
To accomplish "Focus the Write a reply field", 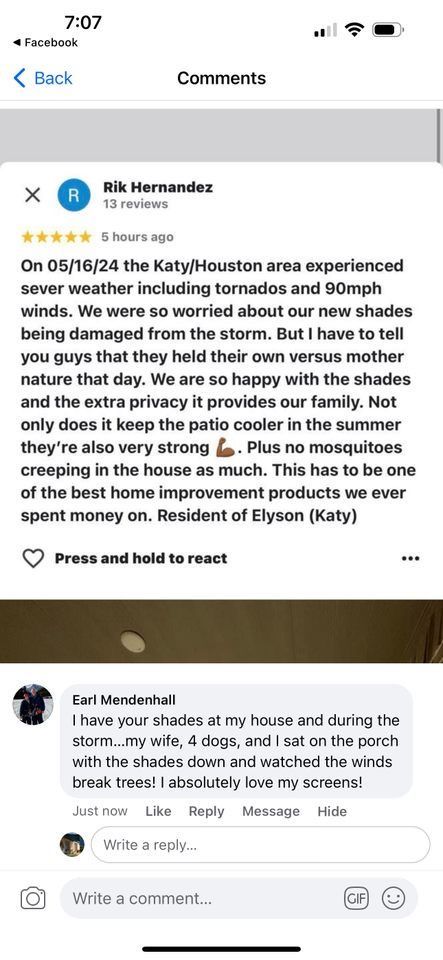I will [261, 845].
